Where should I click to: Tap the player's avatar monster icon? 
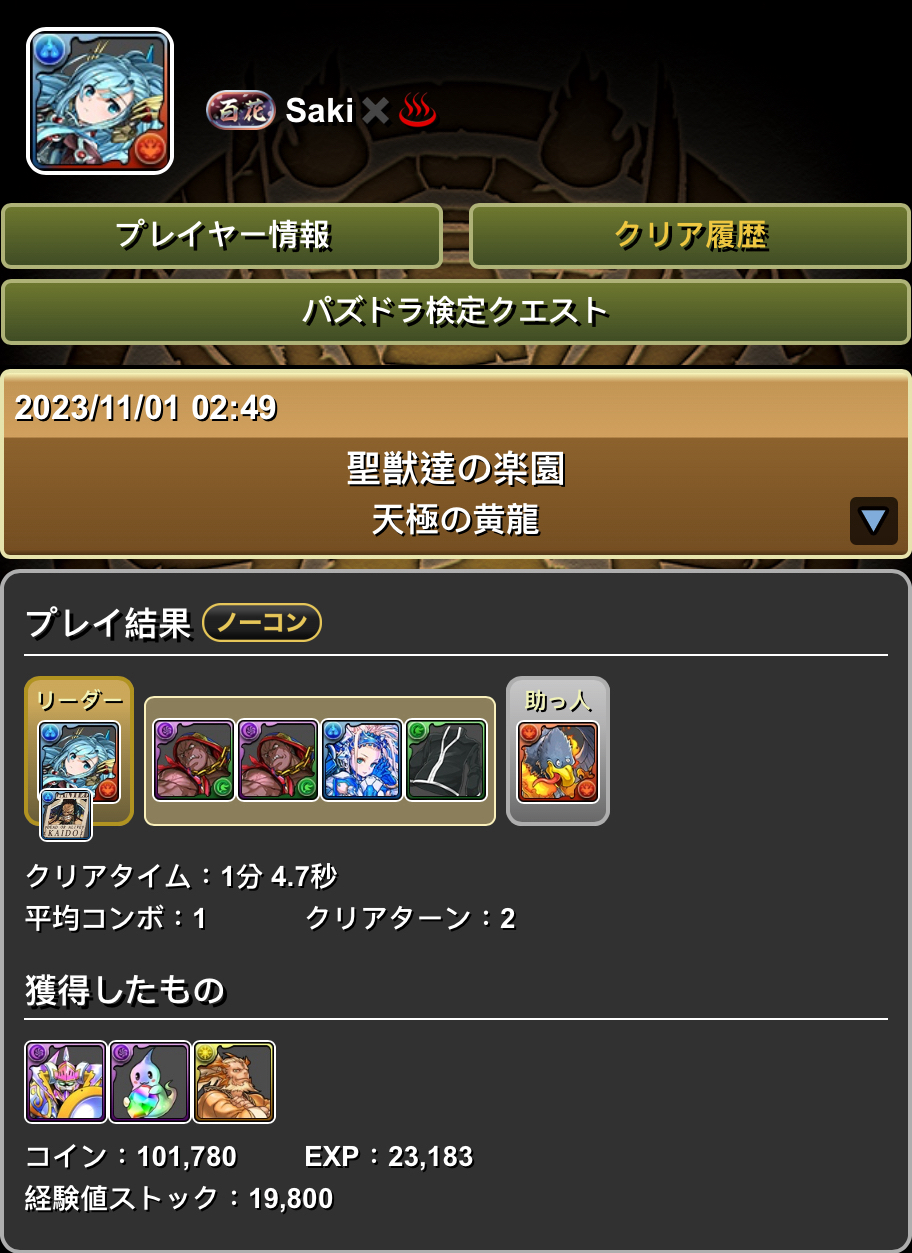(100, 101)
